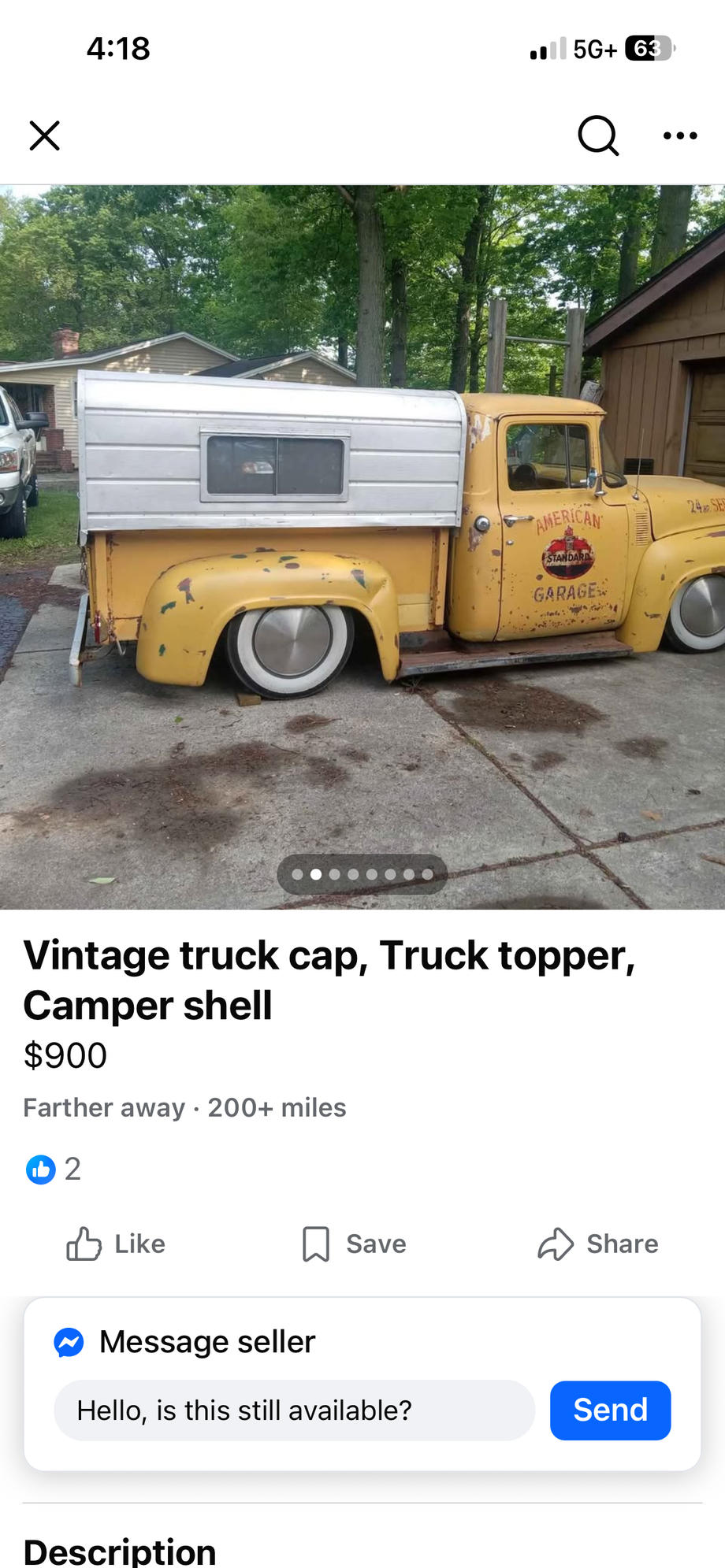Like this listing
Image resolution: width=725 pixels, height=1568 pixels.
[x=116, y=1244]
